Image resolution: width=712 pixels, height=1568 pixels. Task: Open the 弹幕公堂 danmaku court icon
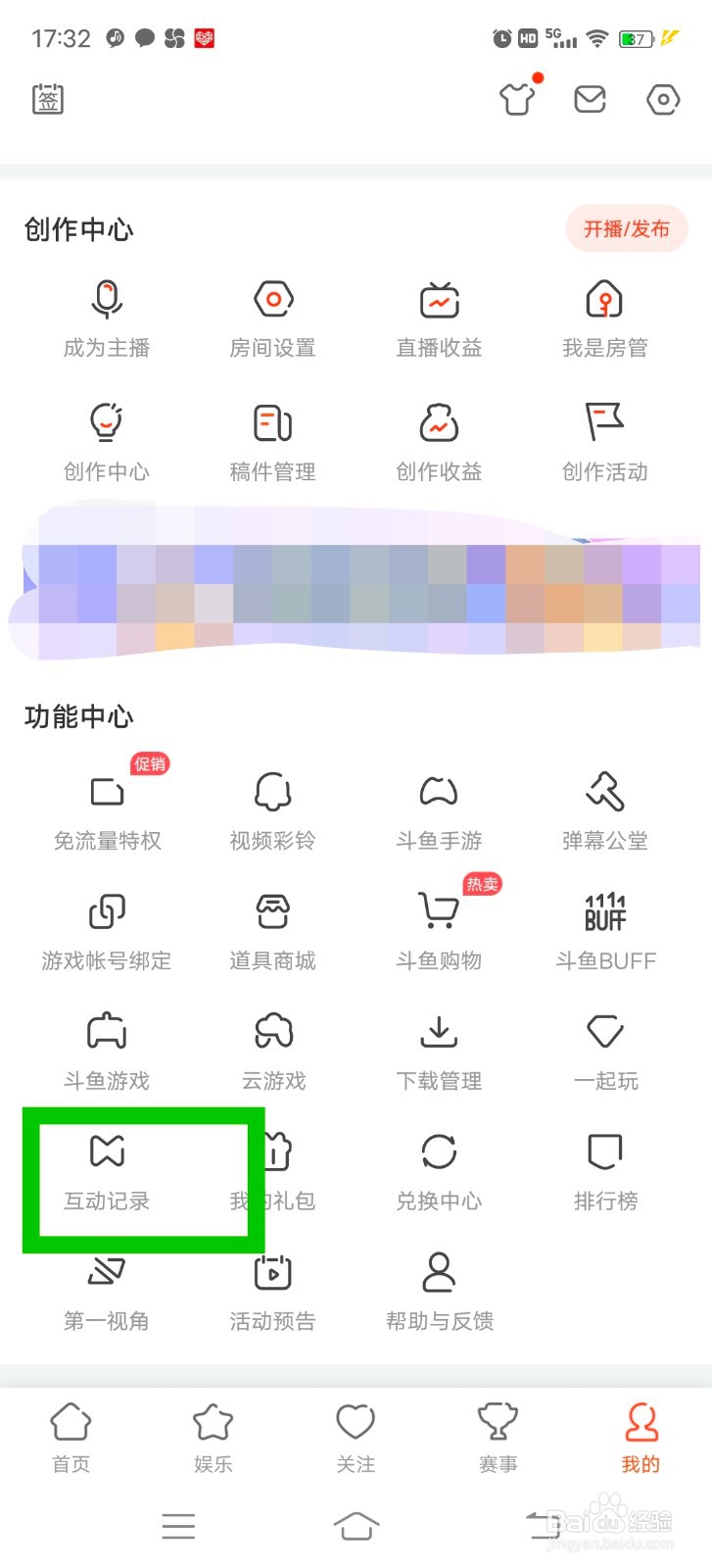[604, 792]
